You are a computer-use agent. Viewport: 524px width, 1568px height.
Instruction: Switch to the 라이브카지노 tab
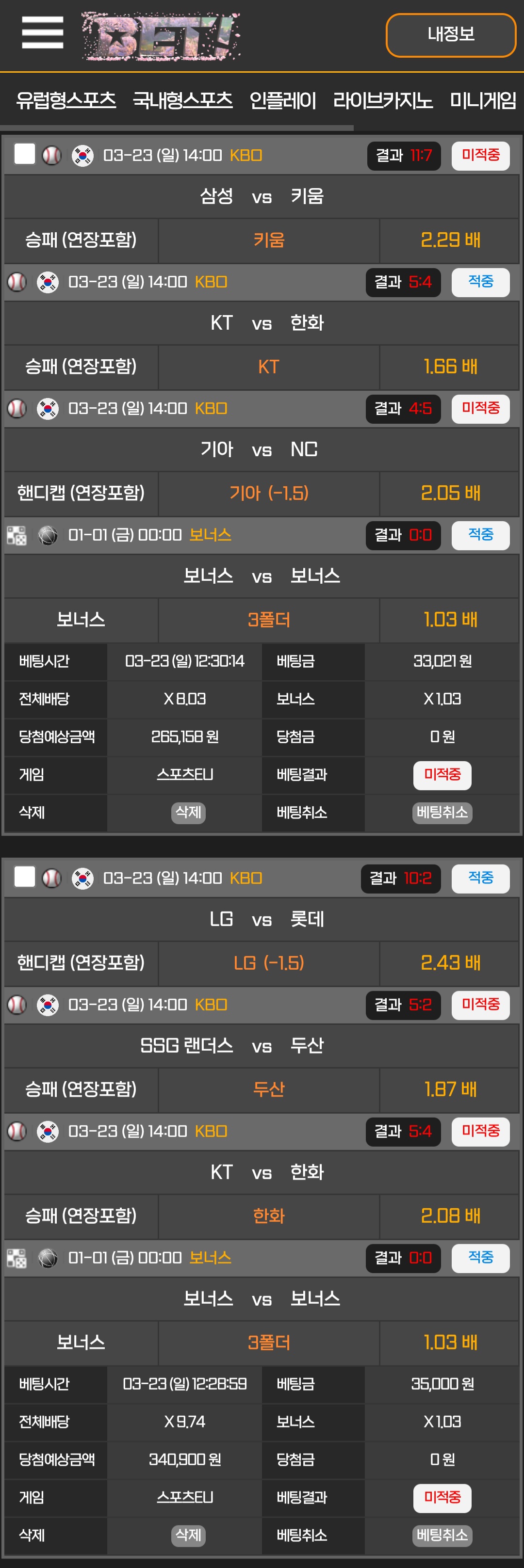tap(383, 100)
